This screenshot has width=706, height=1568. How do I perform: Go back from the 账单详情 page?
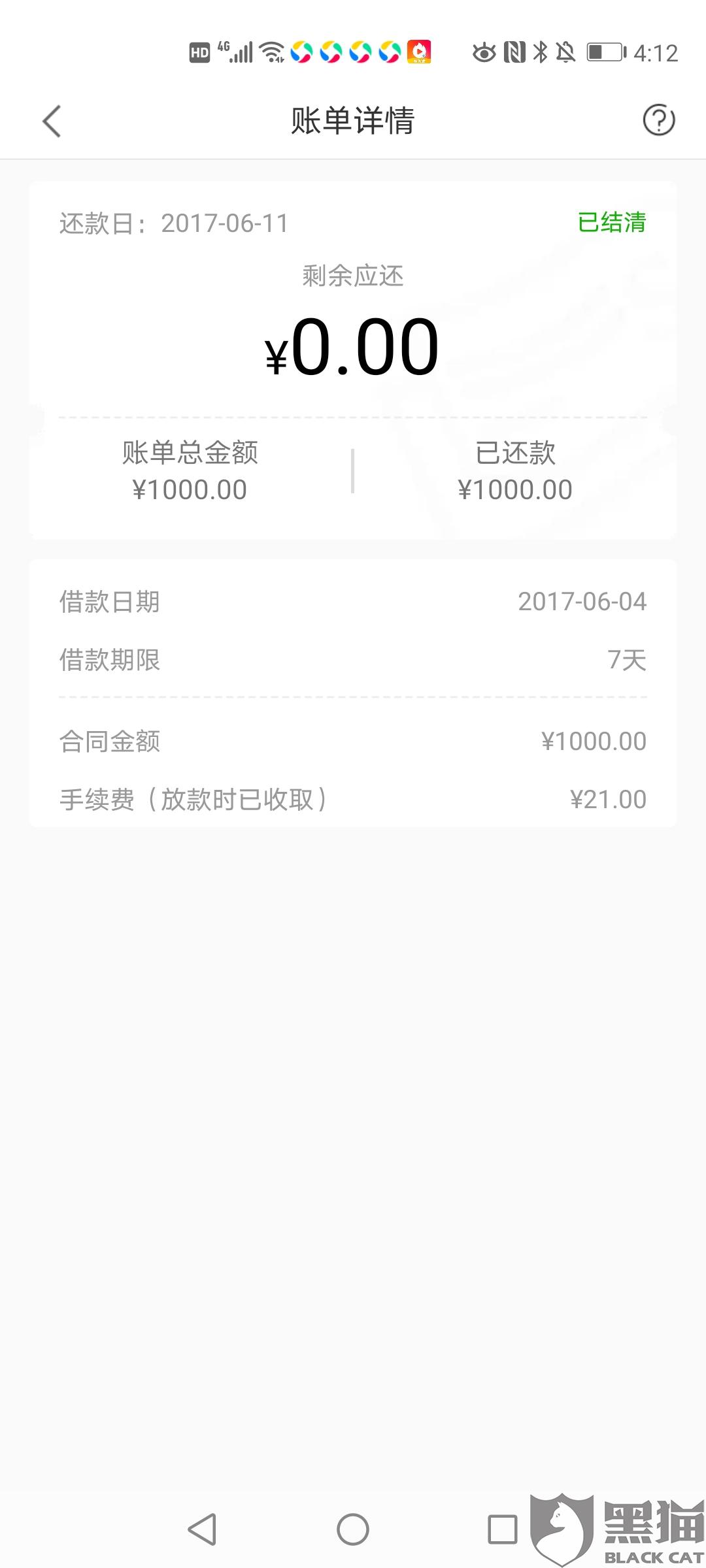pyautogui.click(x=52, y=122)
